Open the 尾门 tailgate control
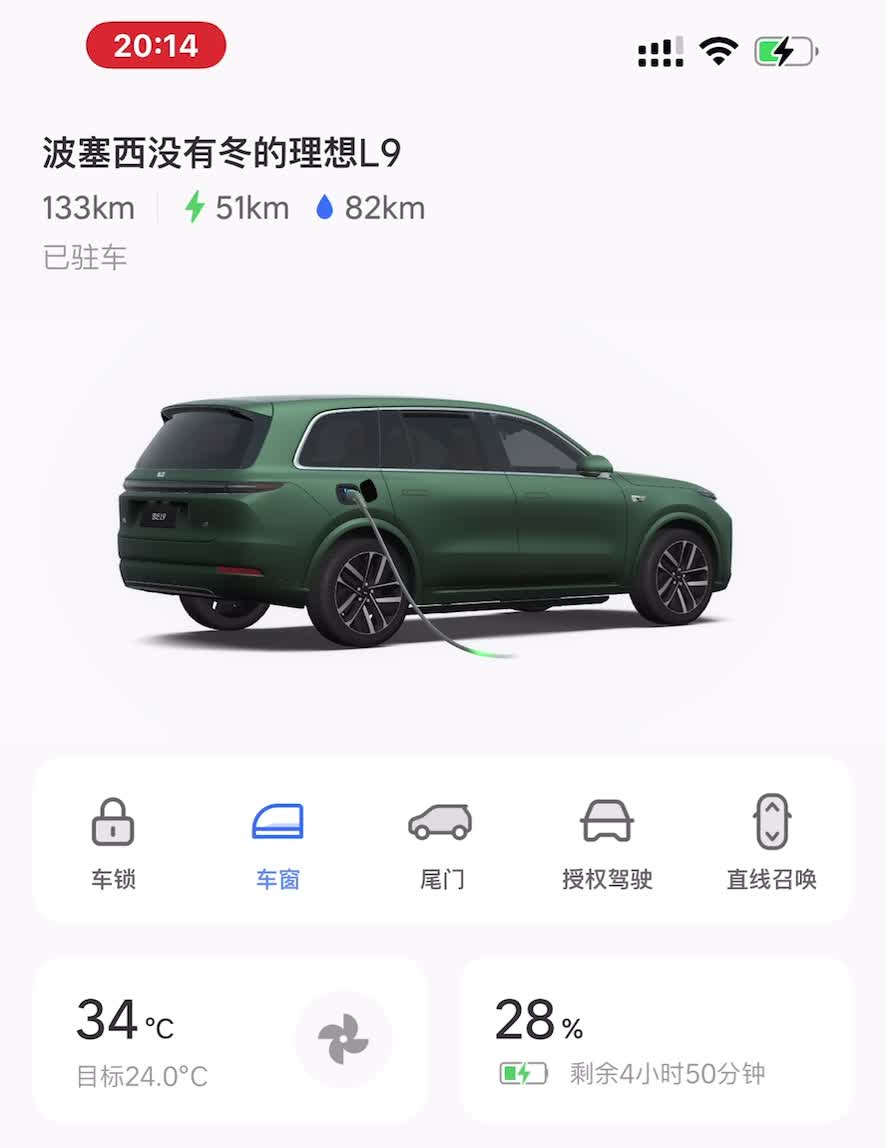Image resolution: width=886 pixels, height=1148 pixels. (441, 842)
